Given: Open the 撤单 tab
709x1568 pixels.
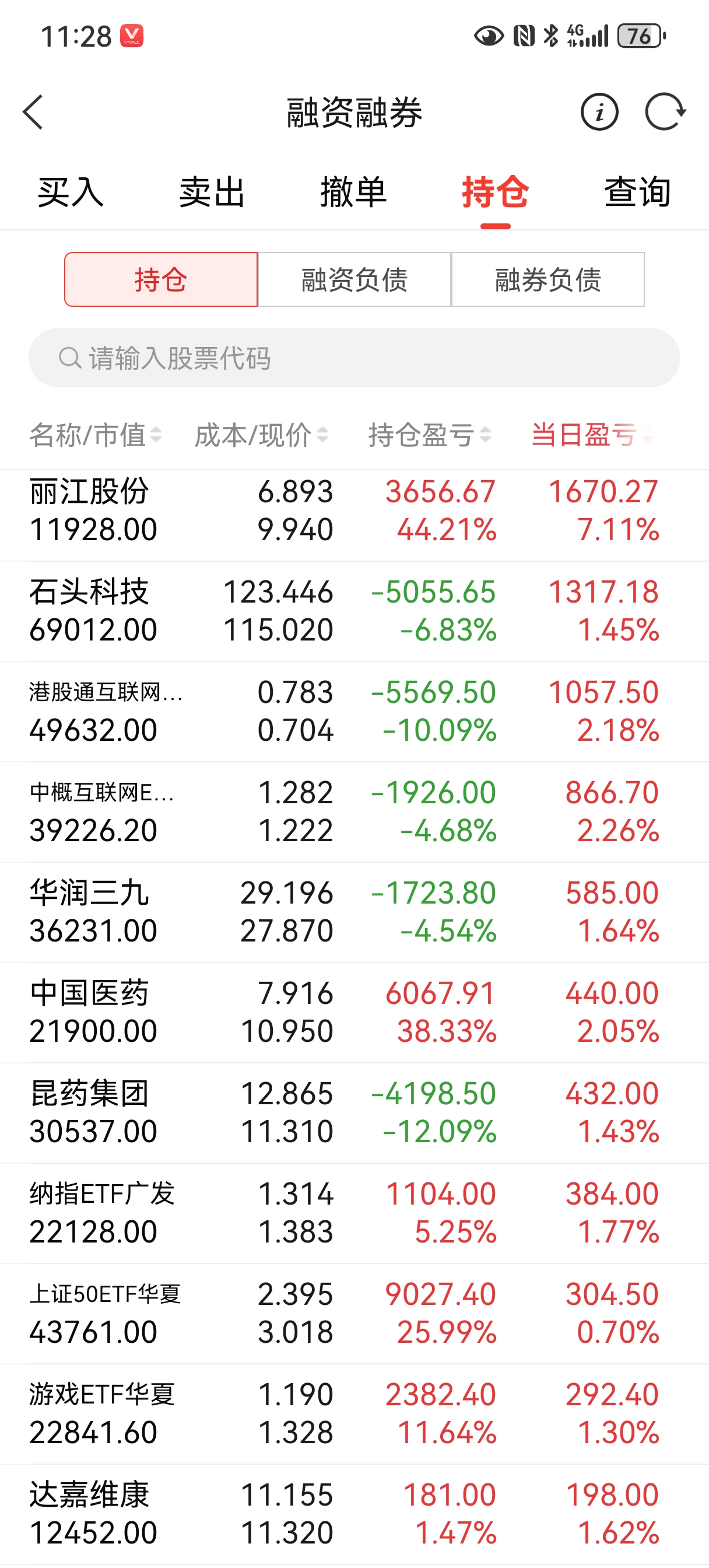Looking at the screenshot, I should (x=353, y=192).
